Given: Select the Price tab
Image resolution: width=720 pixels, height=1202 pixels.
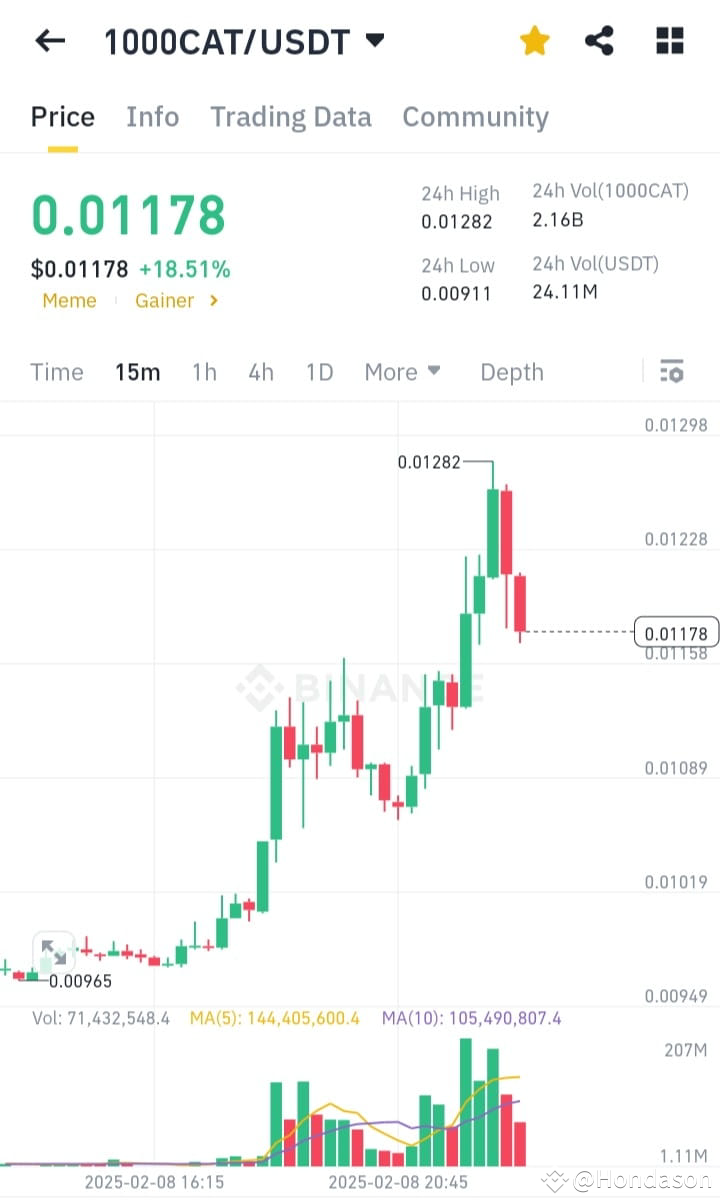Looking at the screenshot, I should click(62, 117).
